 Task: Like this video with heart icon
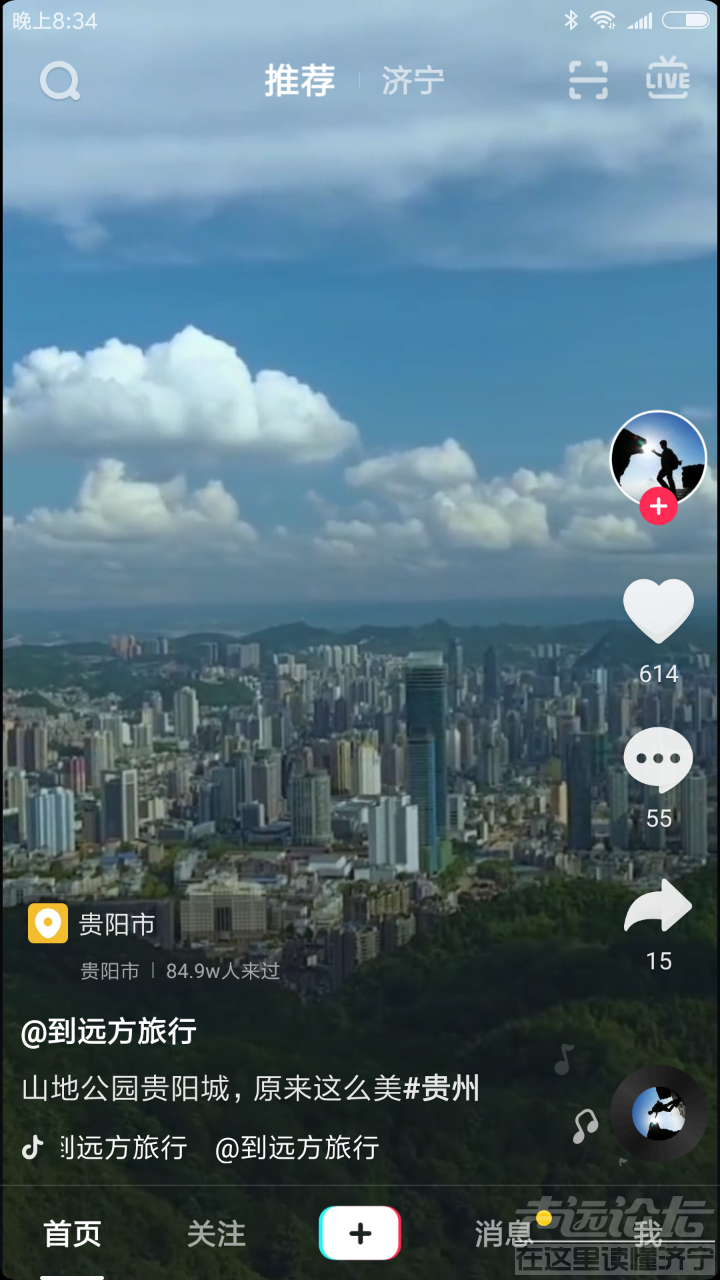point(658,611)
